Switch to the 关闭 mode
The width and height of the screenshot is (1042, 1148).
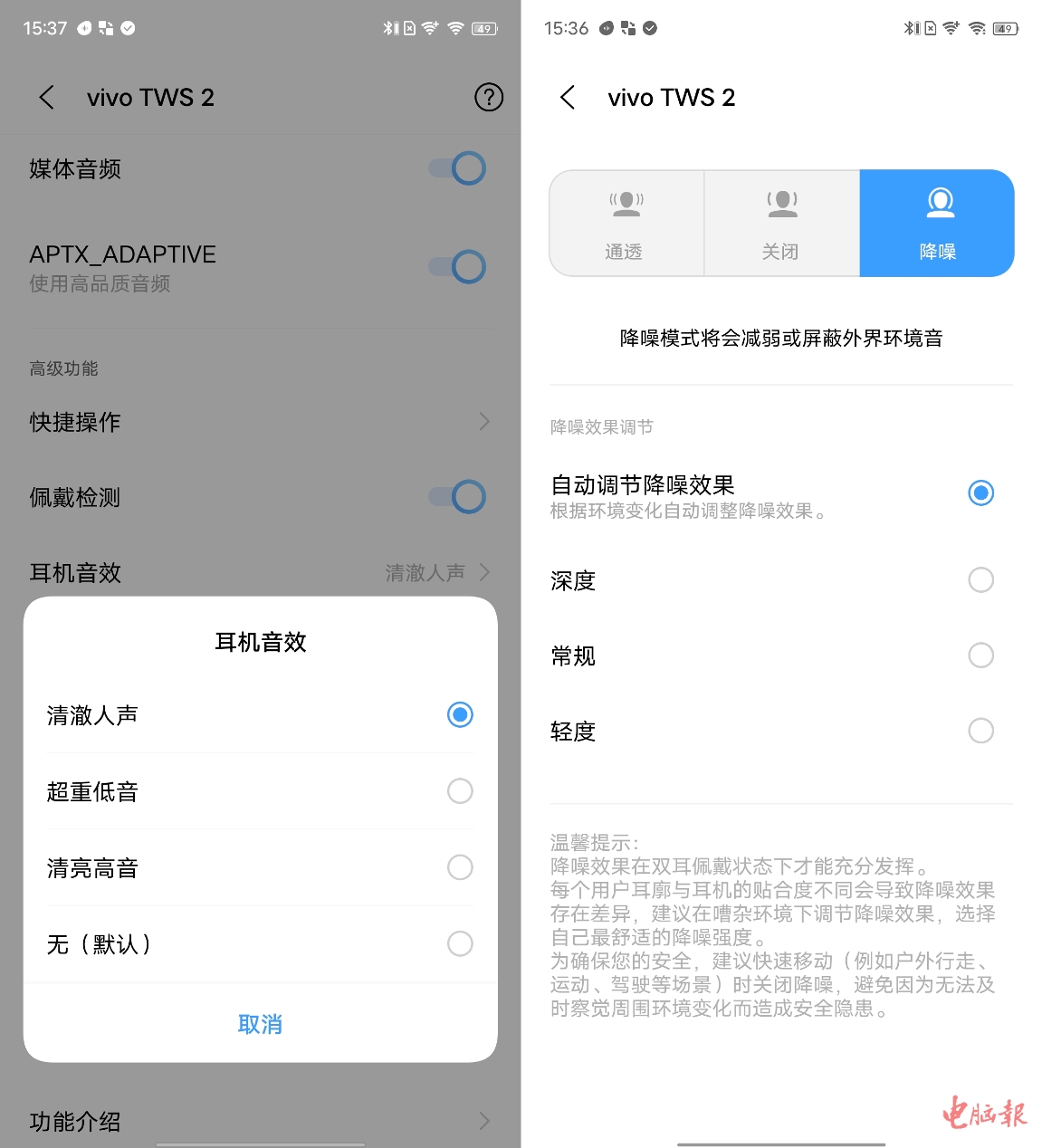(x=781, y=223)
